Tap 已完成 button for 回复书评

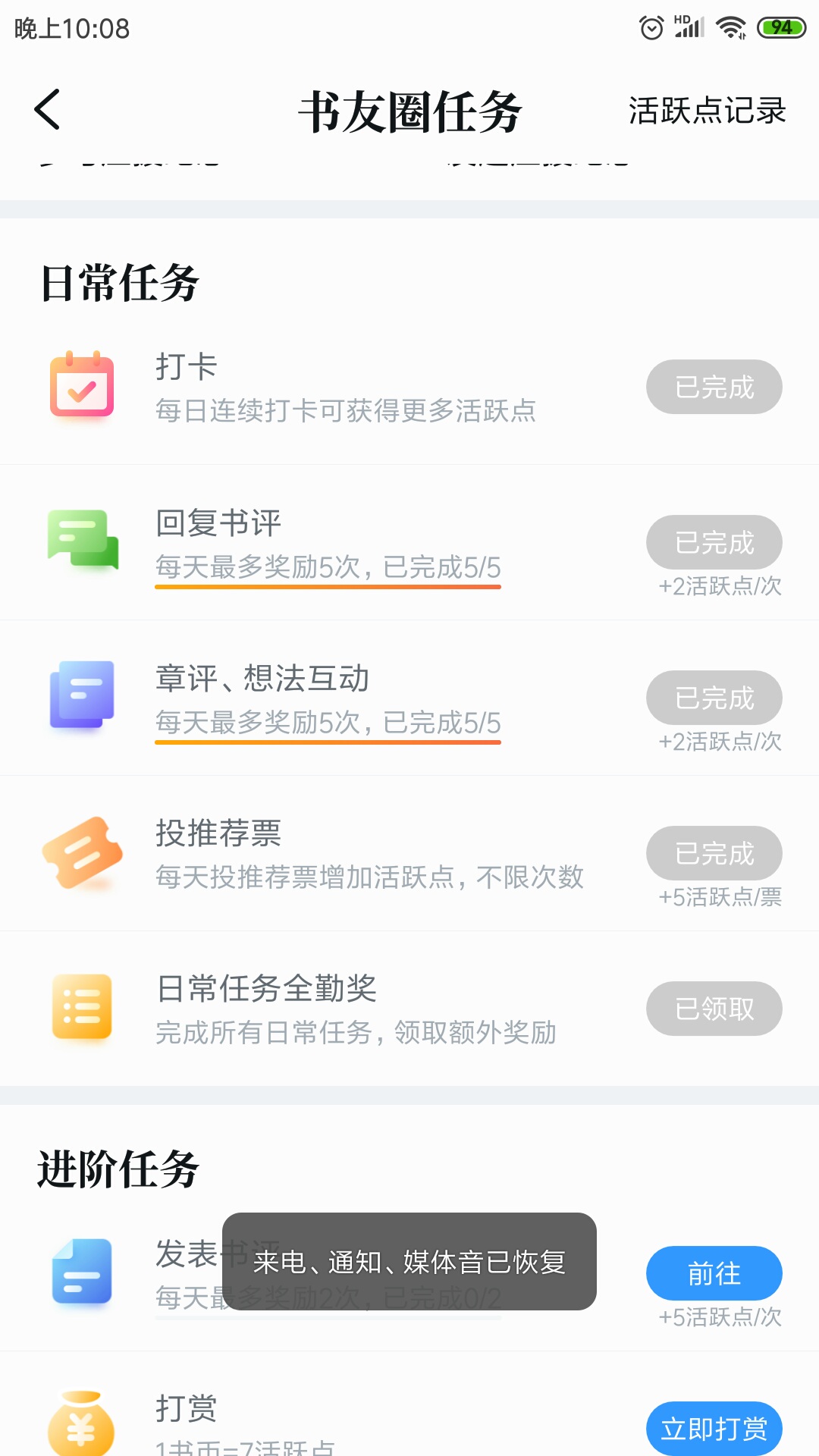tap(714, 542)
